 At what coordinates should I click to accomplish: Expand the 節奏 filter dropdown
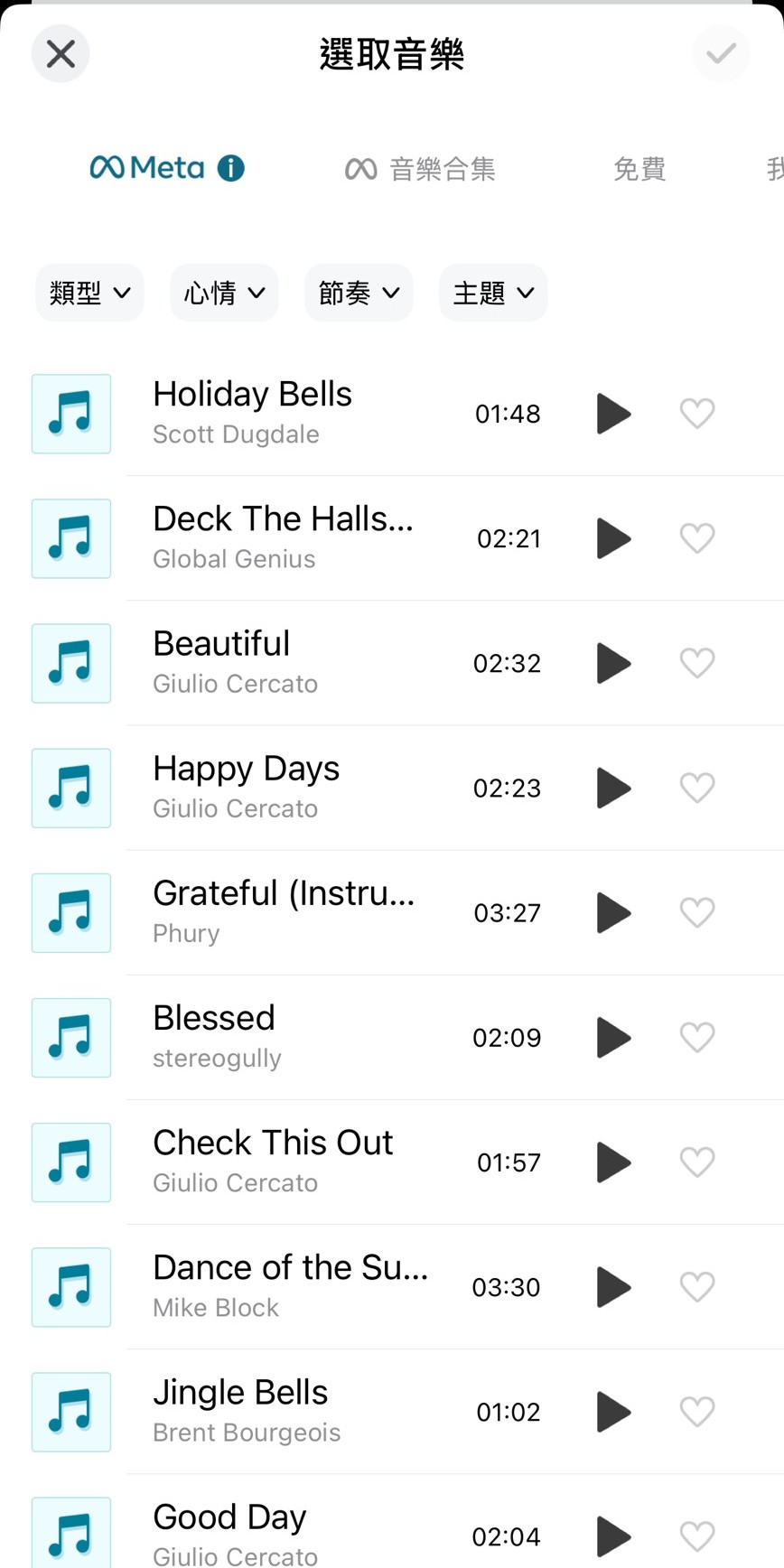tap(359, 293)
